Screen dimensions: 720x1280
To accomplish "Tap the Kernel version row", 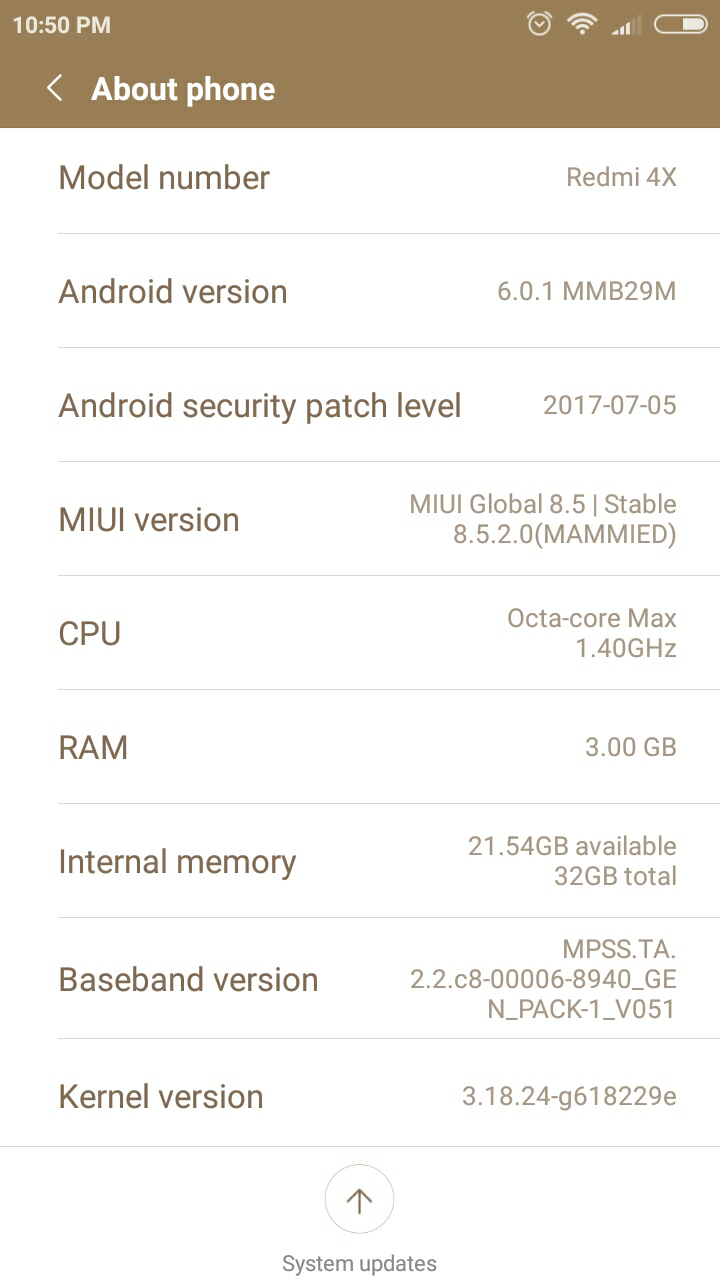I will tap(360, 1095).
